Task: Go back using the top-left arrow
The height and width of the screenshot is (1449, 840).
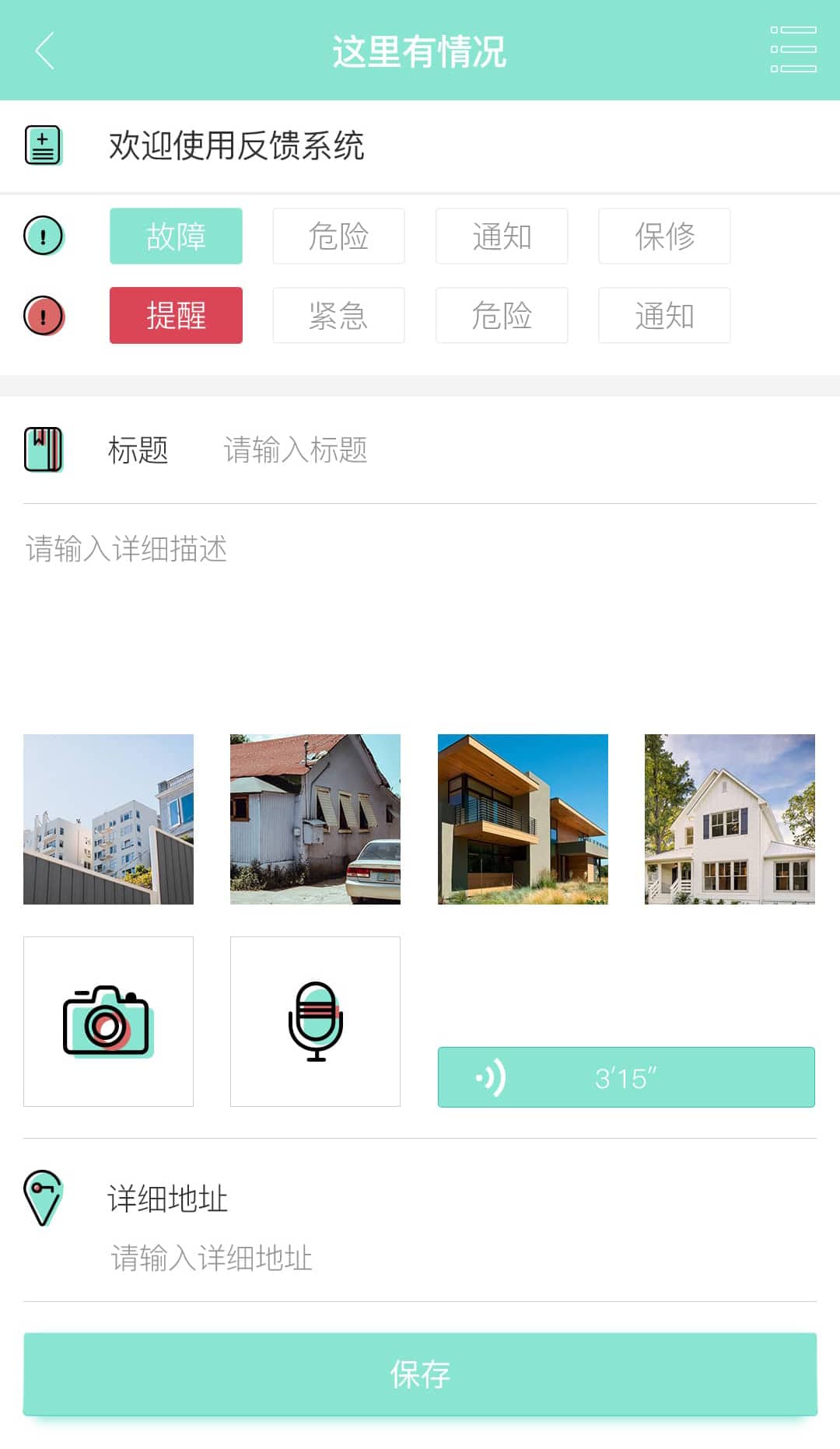Action: click(45, 51)
